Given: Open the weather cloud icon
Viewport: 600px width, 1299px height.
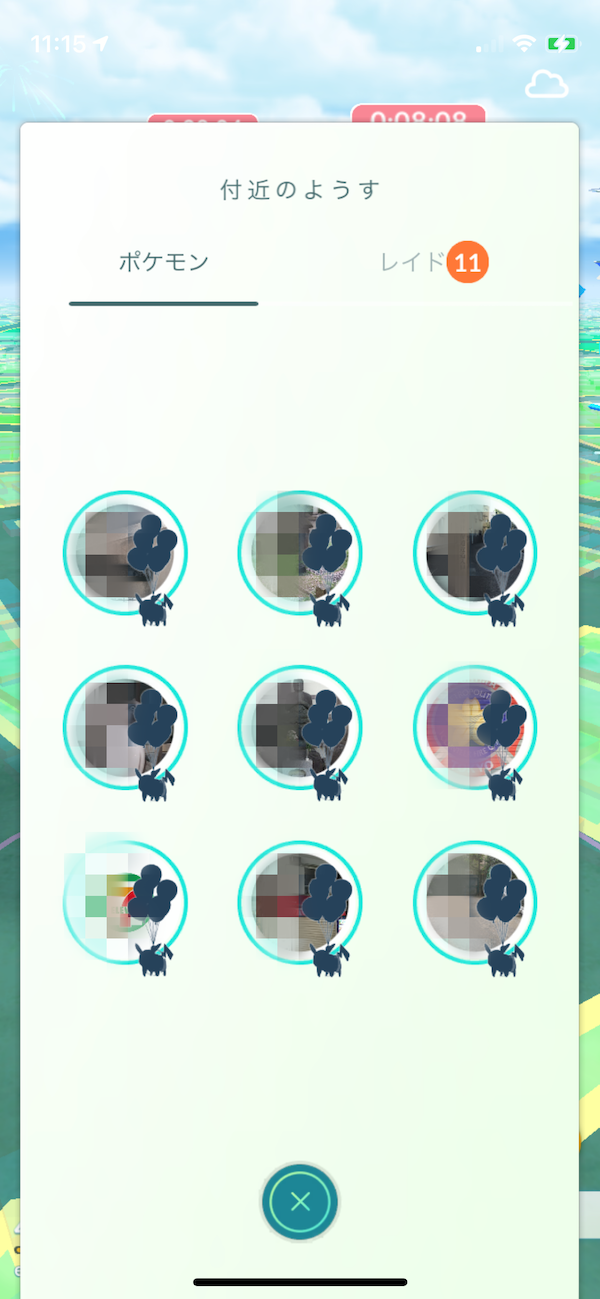Looking at the screenshot, I should [x=547, y=85].
